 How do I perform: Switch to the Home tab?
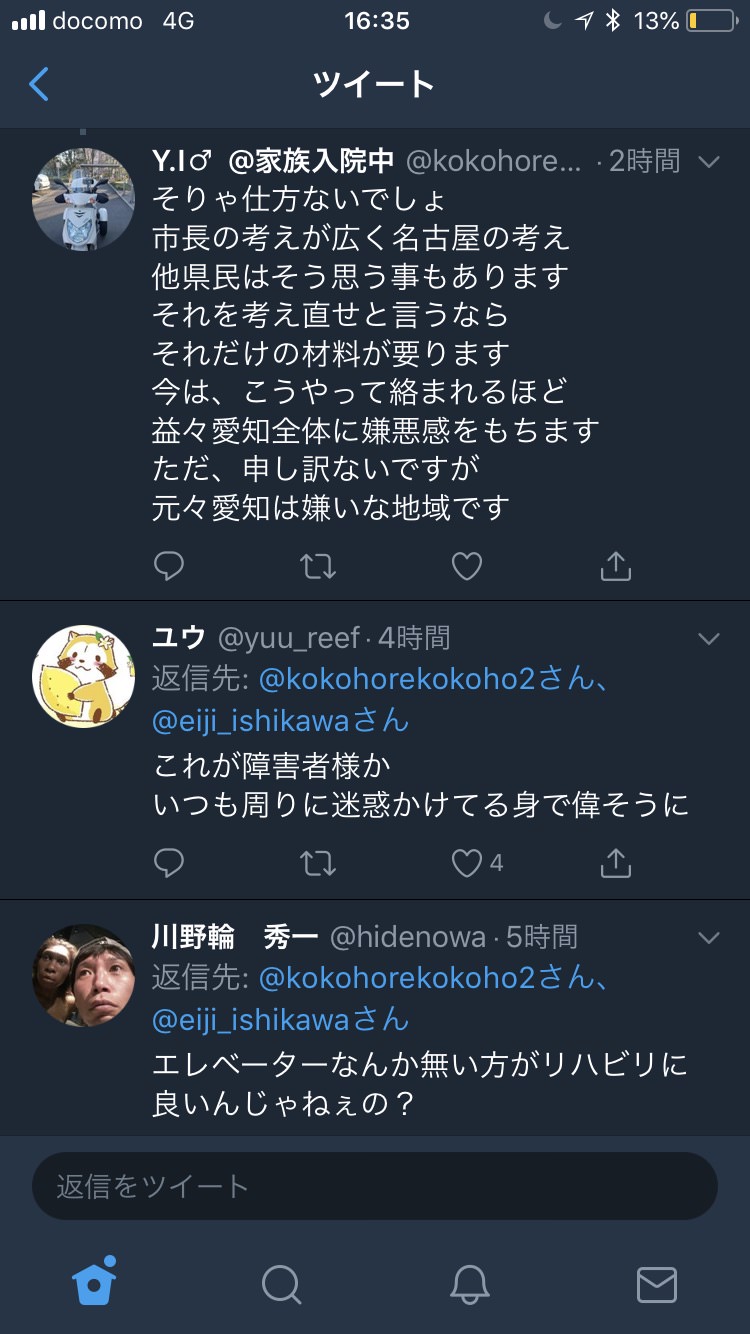point(95,1281)
